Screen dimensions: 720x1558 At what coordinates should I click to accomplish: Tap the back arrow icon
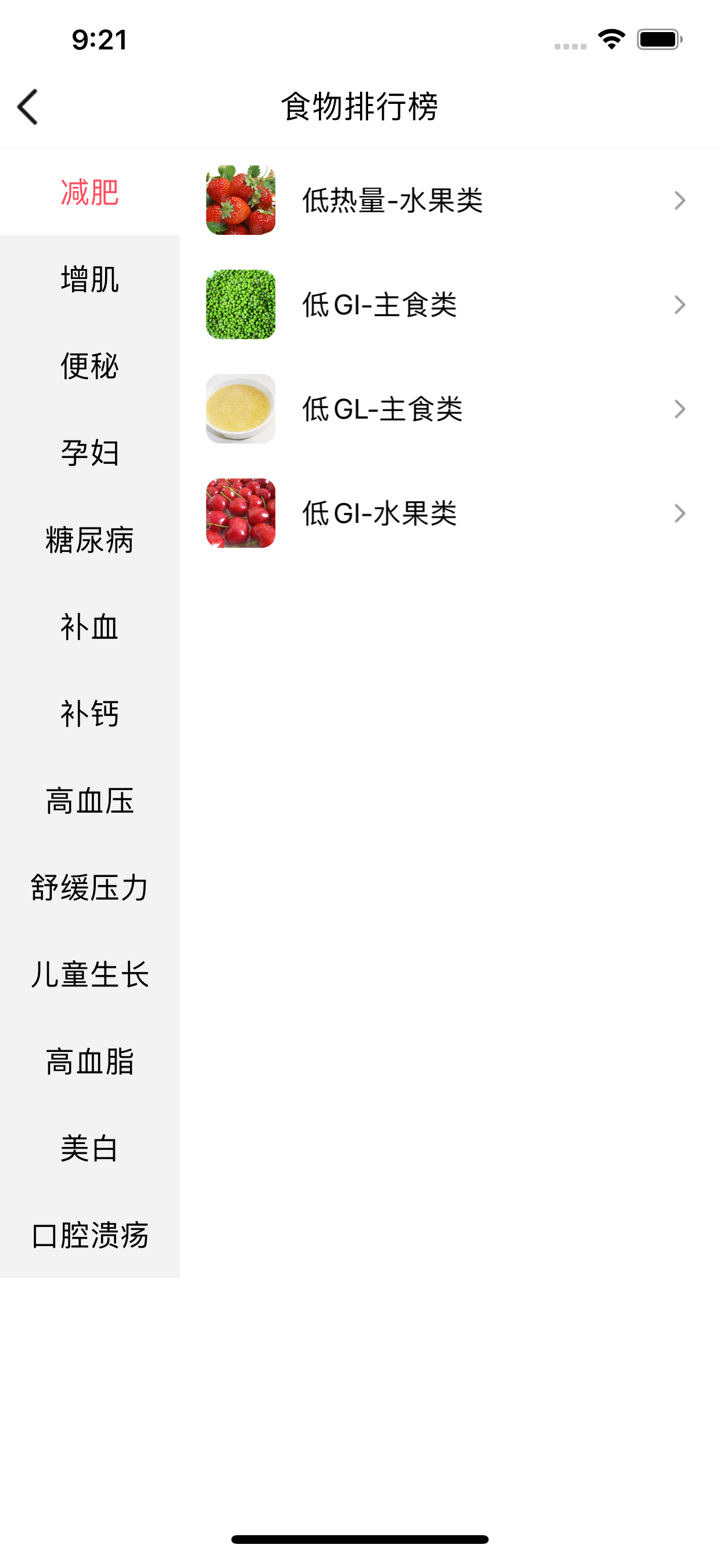(27, 106)
